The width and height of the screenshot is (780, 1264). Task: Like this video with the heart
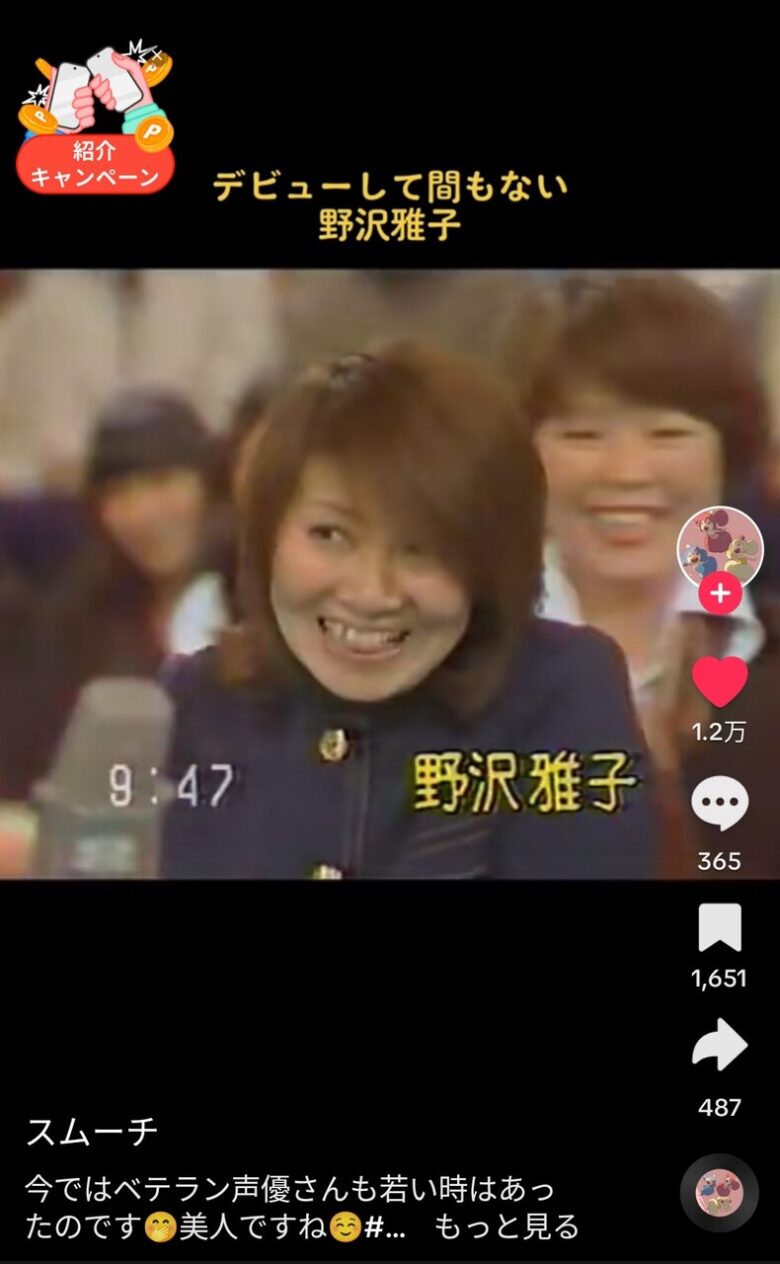coord(719,682)
